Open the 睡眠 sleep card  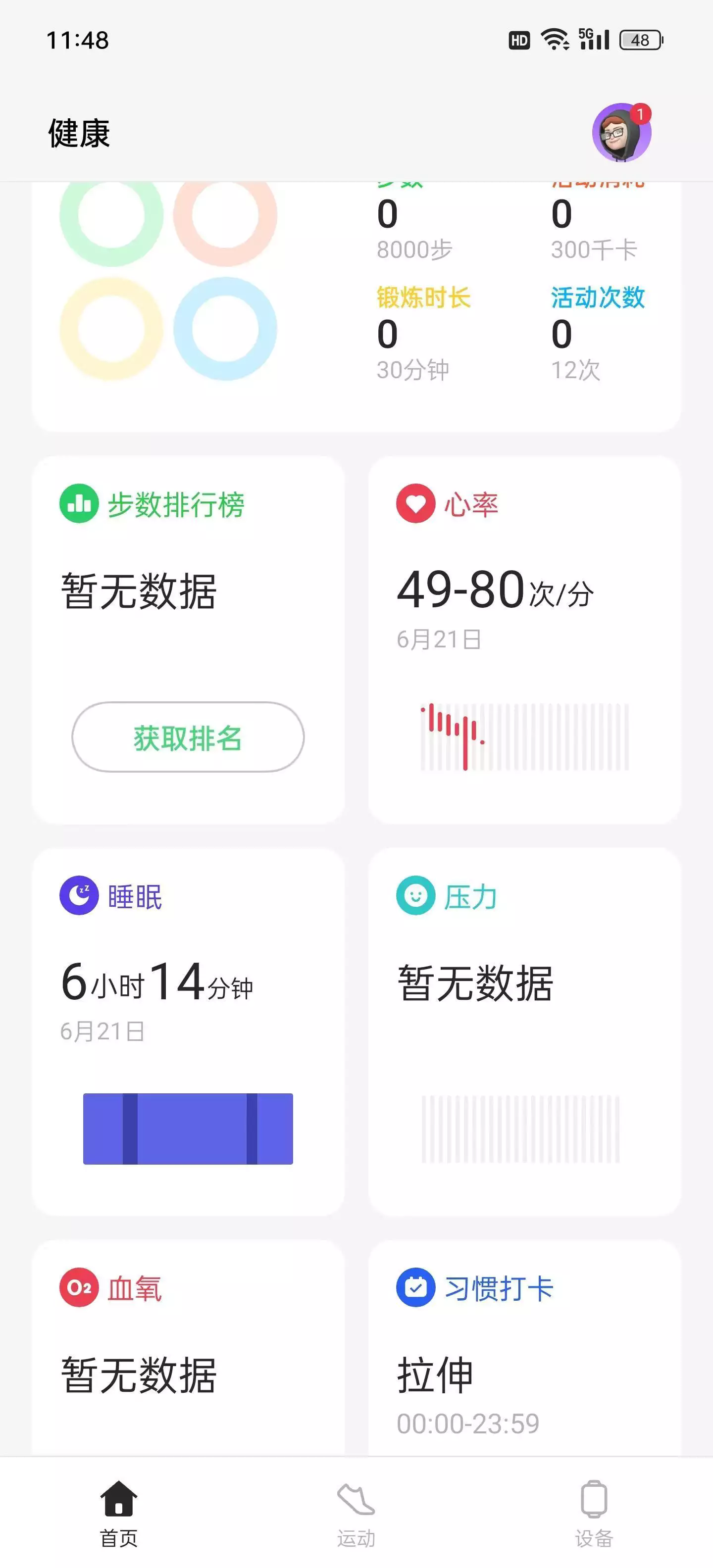click(x=188, y=1031)
